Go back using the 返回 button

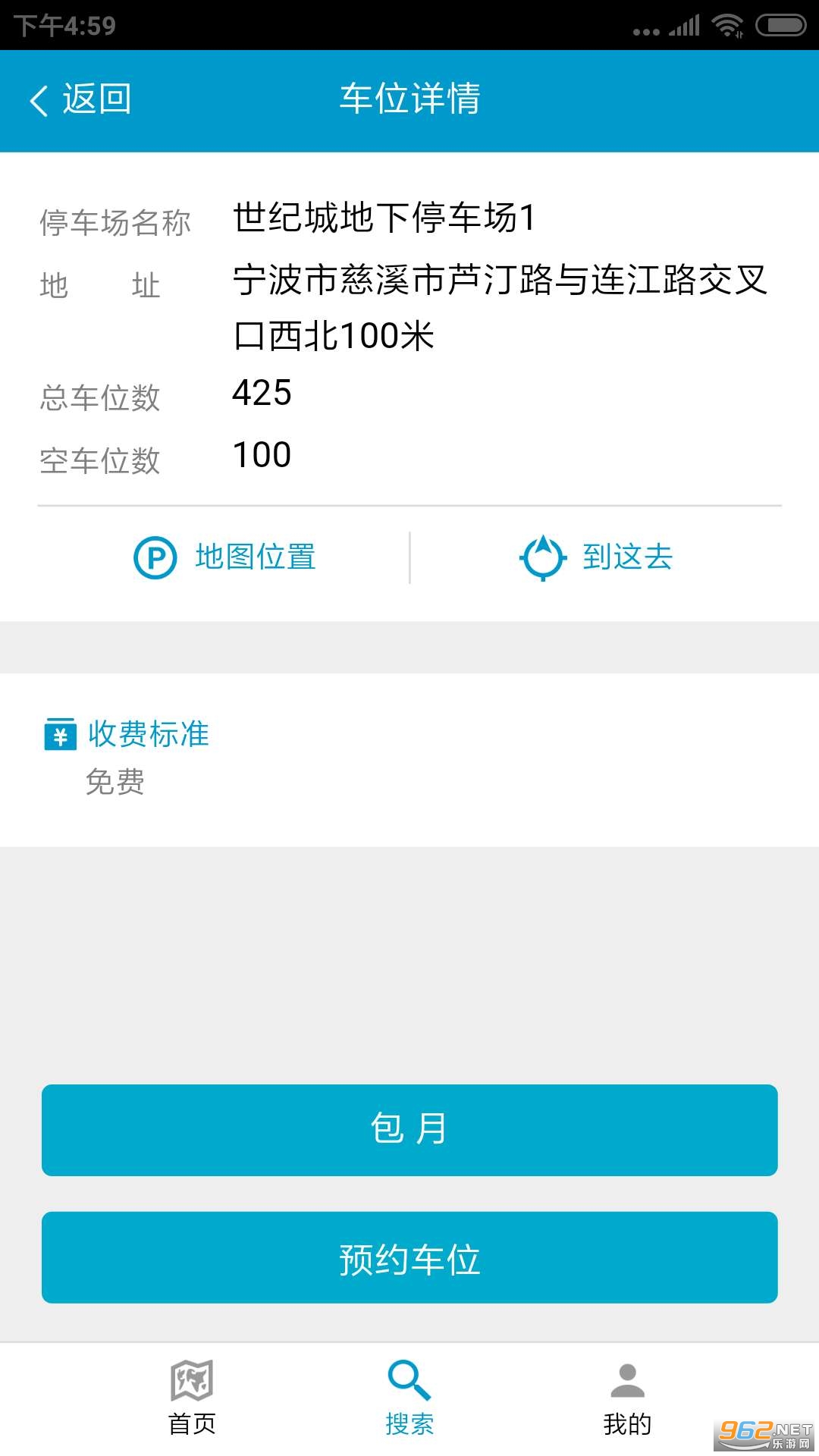pos(81,99)
